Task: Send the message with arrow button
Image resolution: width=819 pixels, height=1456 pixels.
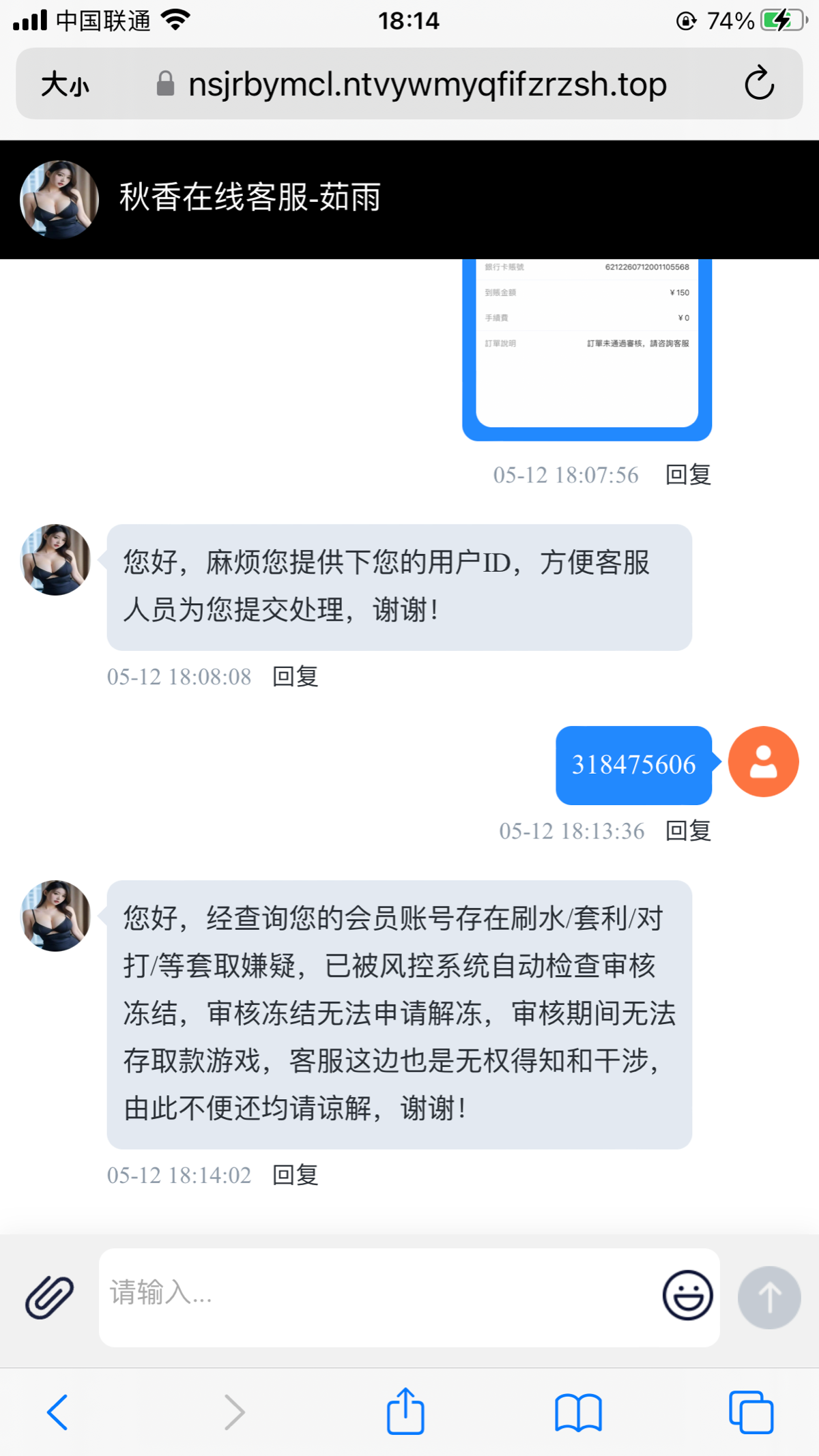Action: [x=769, y=1297]
